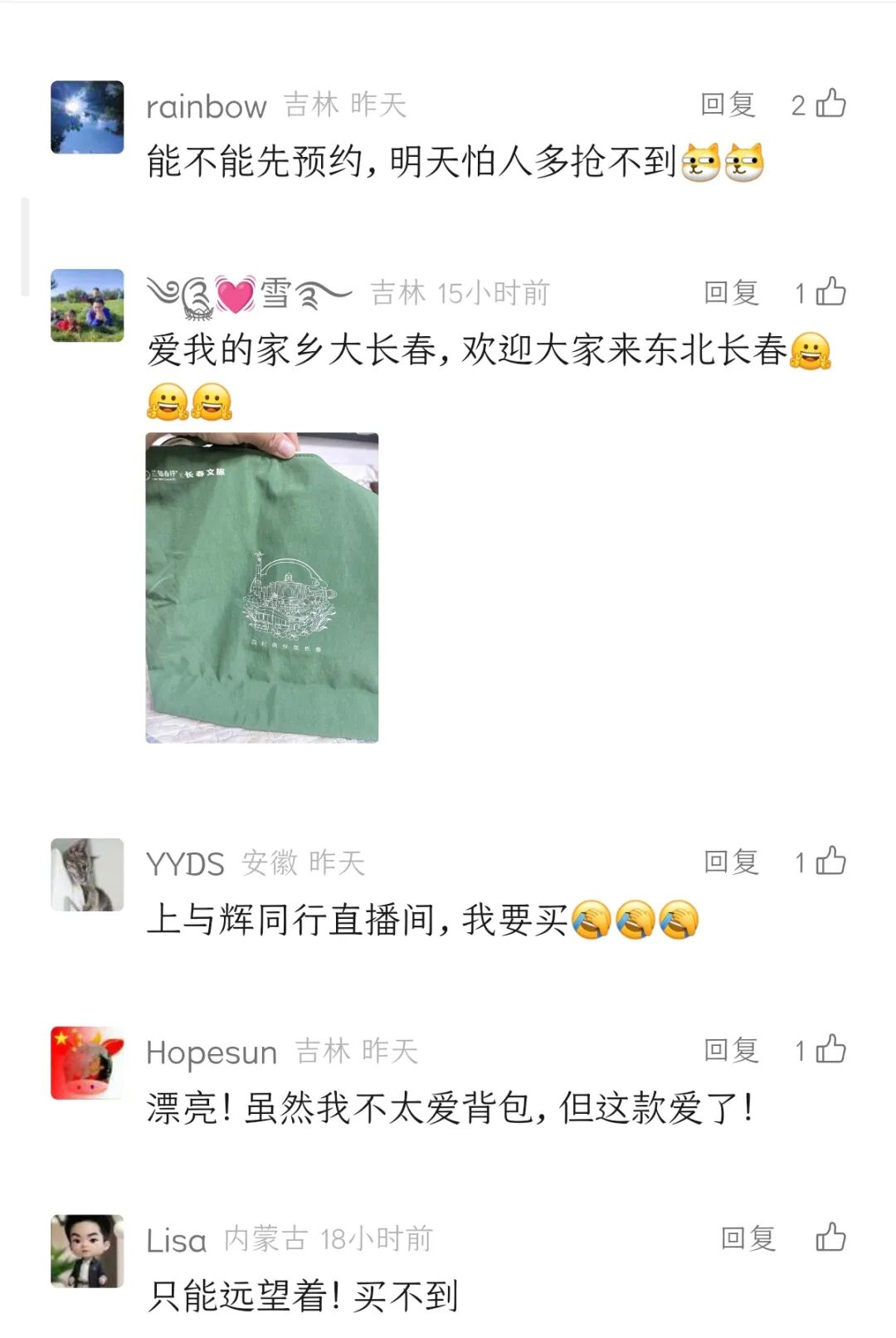The height and width of the screenshot is (1338, 896).
Task: Like the 大长春 hometown comment
Action: (830, 291)
